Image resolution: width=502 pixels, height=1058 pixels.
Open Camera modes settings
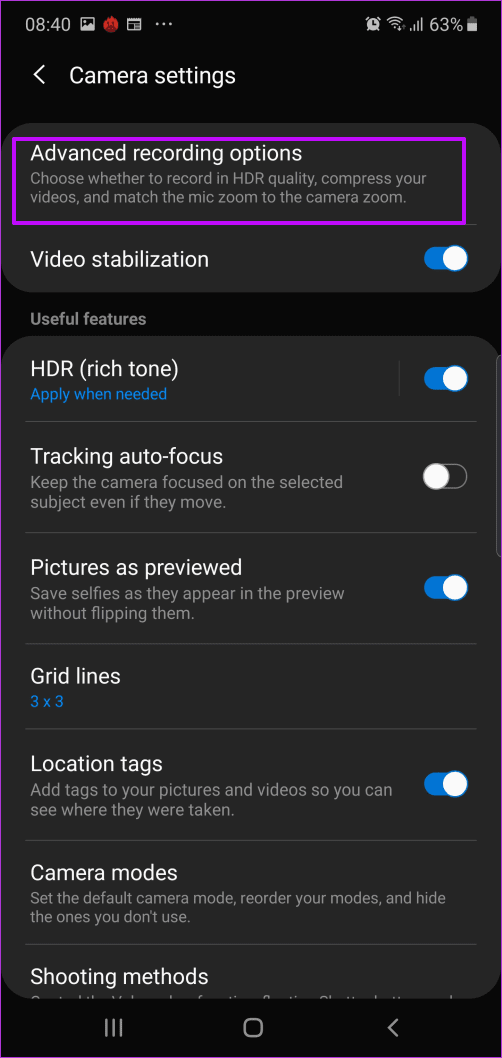click(251, 892)
